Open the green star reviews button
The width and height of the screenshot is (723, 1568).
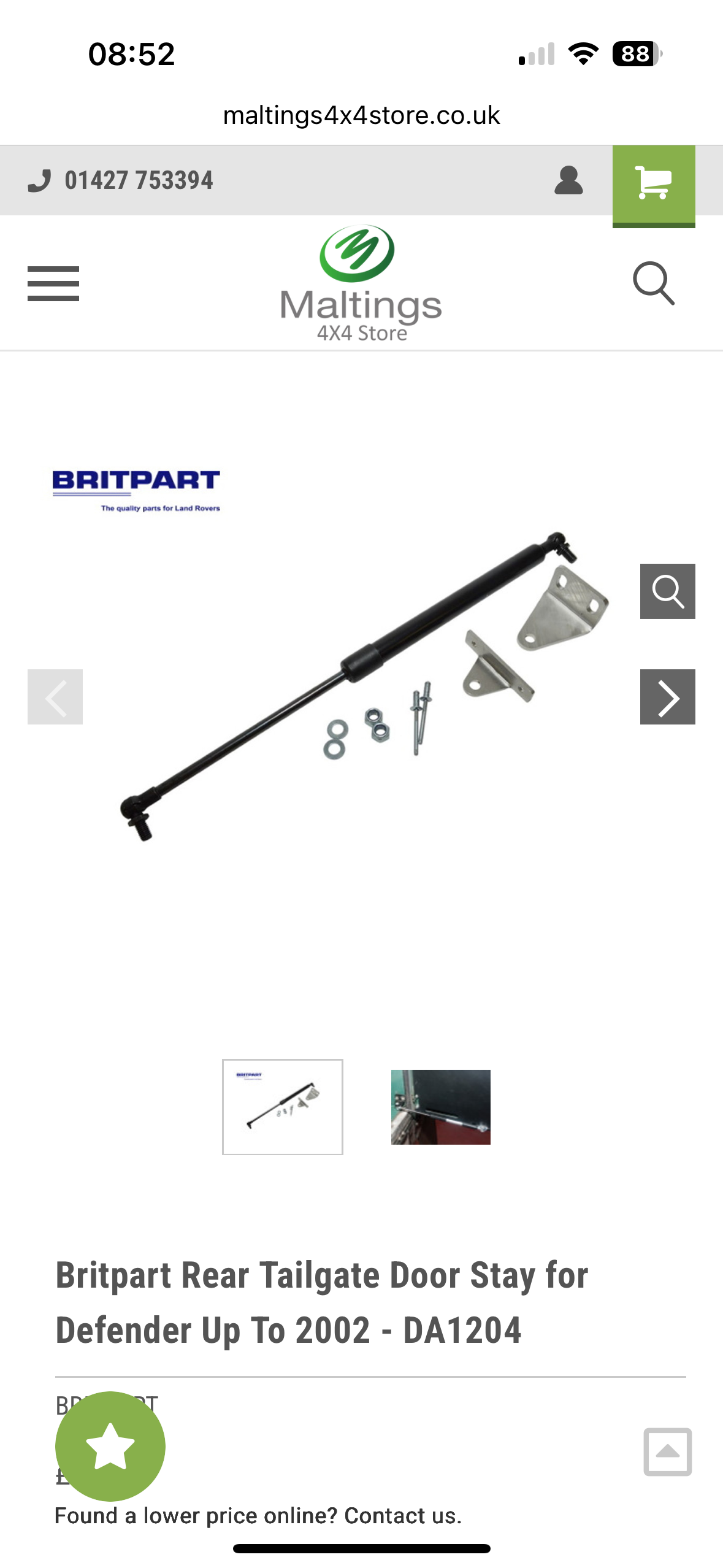[110, 1446]
